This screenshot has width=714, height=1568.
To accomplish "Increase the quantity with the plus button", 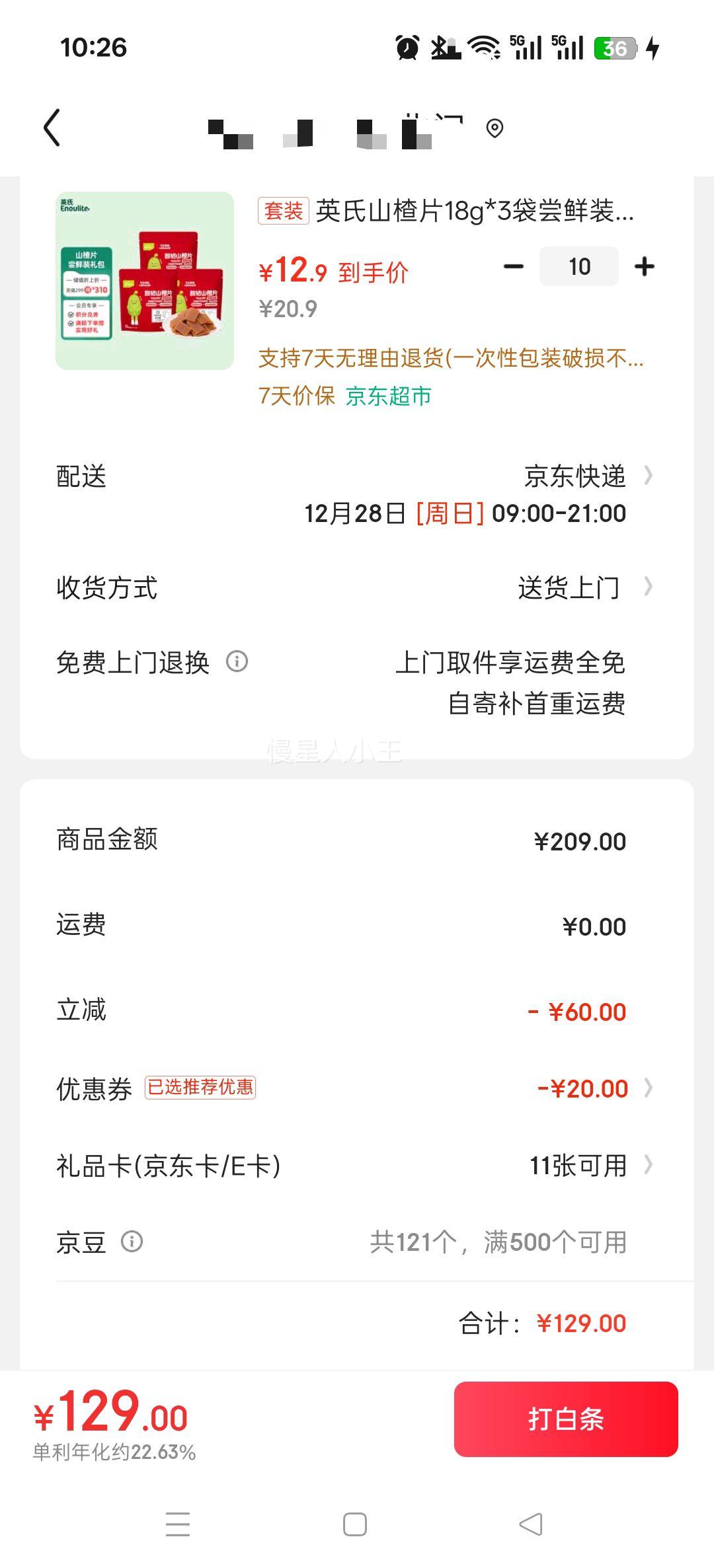I will [x=645, y=267].
